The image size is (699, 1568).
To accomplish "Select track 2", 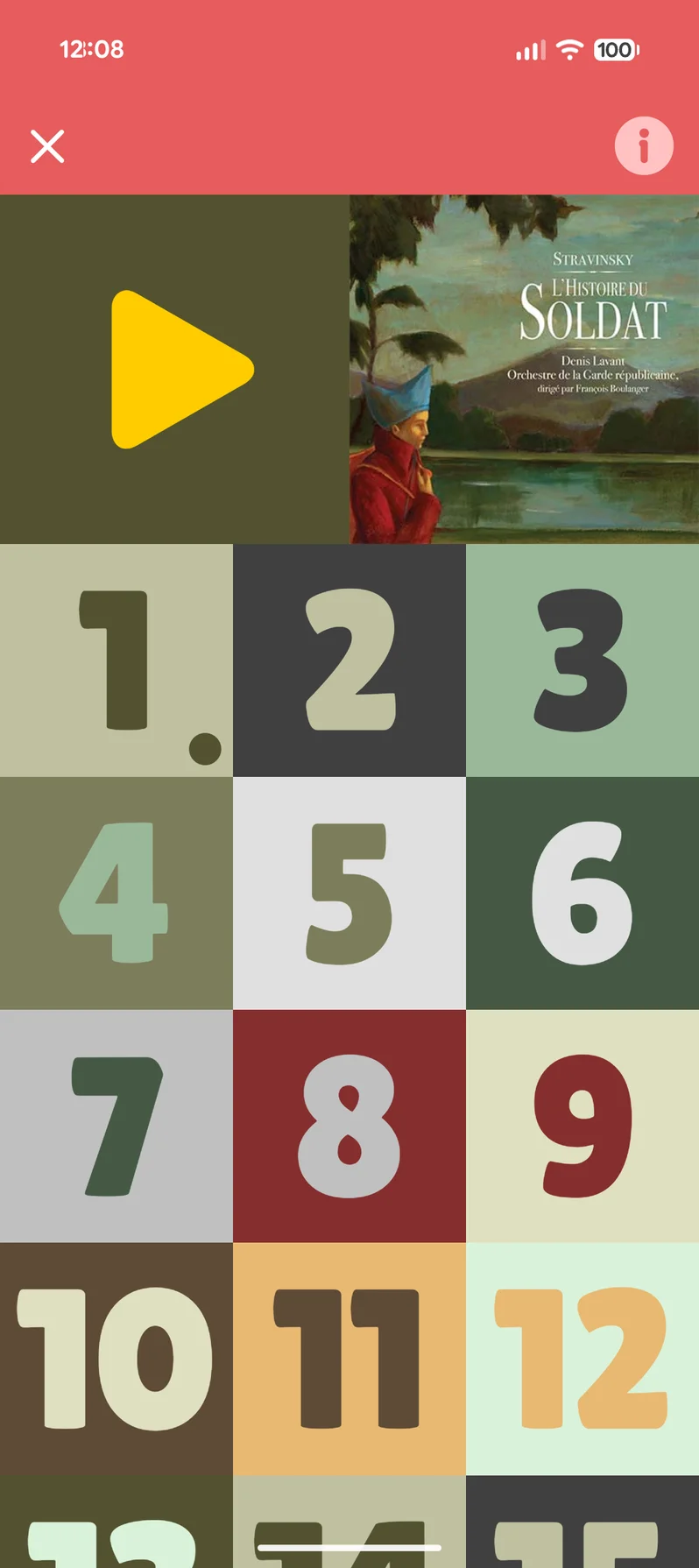I will coord(349,660).
